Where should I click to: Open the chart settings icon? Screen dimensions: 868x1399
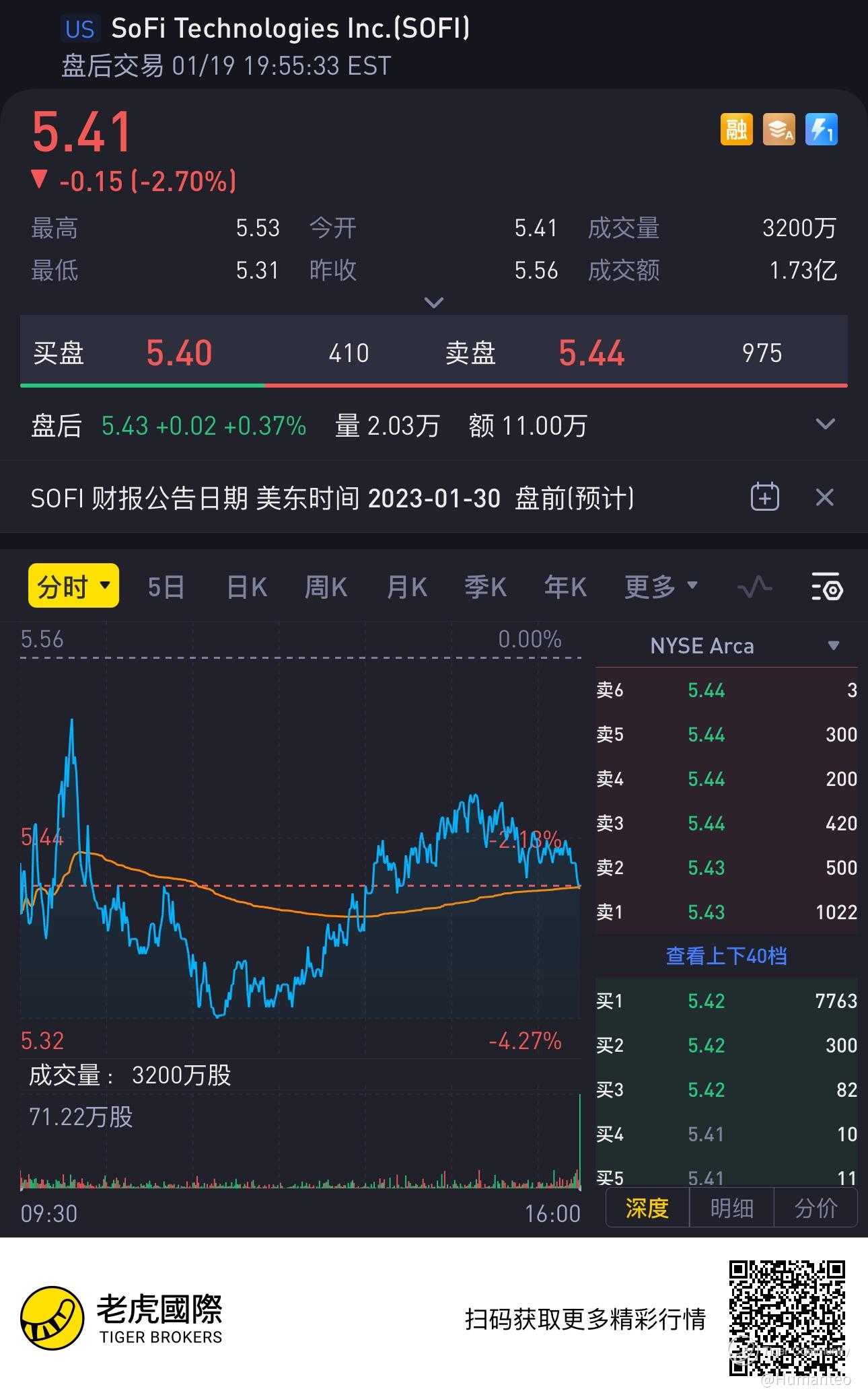(x=826, y=587)
